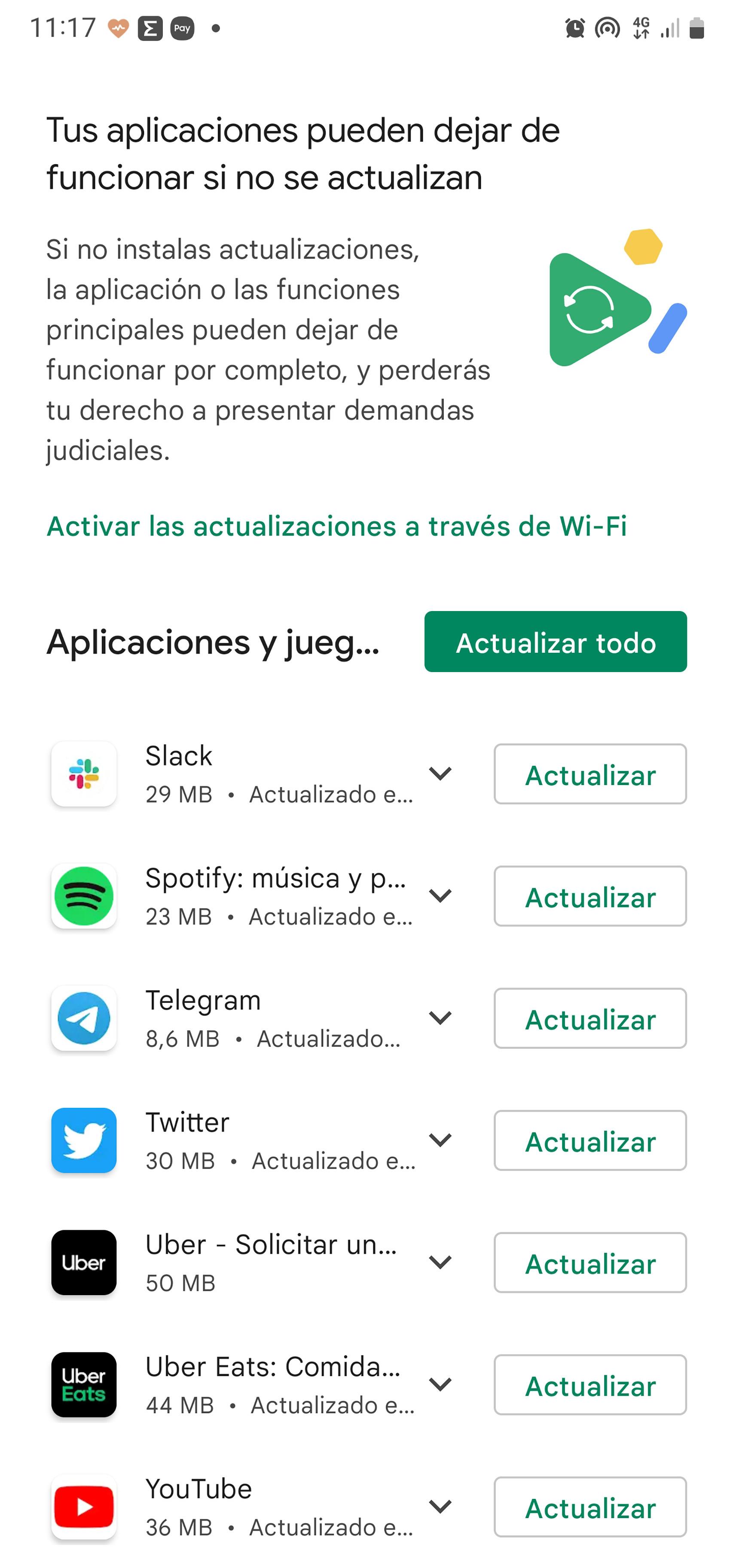Open the Telegram app icon
This screenshot has width=733, height=1568.
(83, 1018)
